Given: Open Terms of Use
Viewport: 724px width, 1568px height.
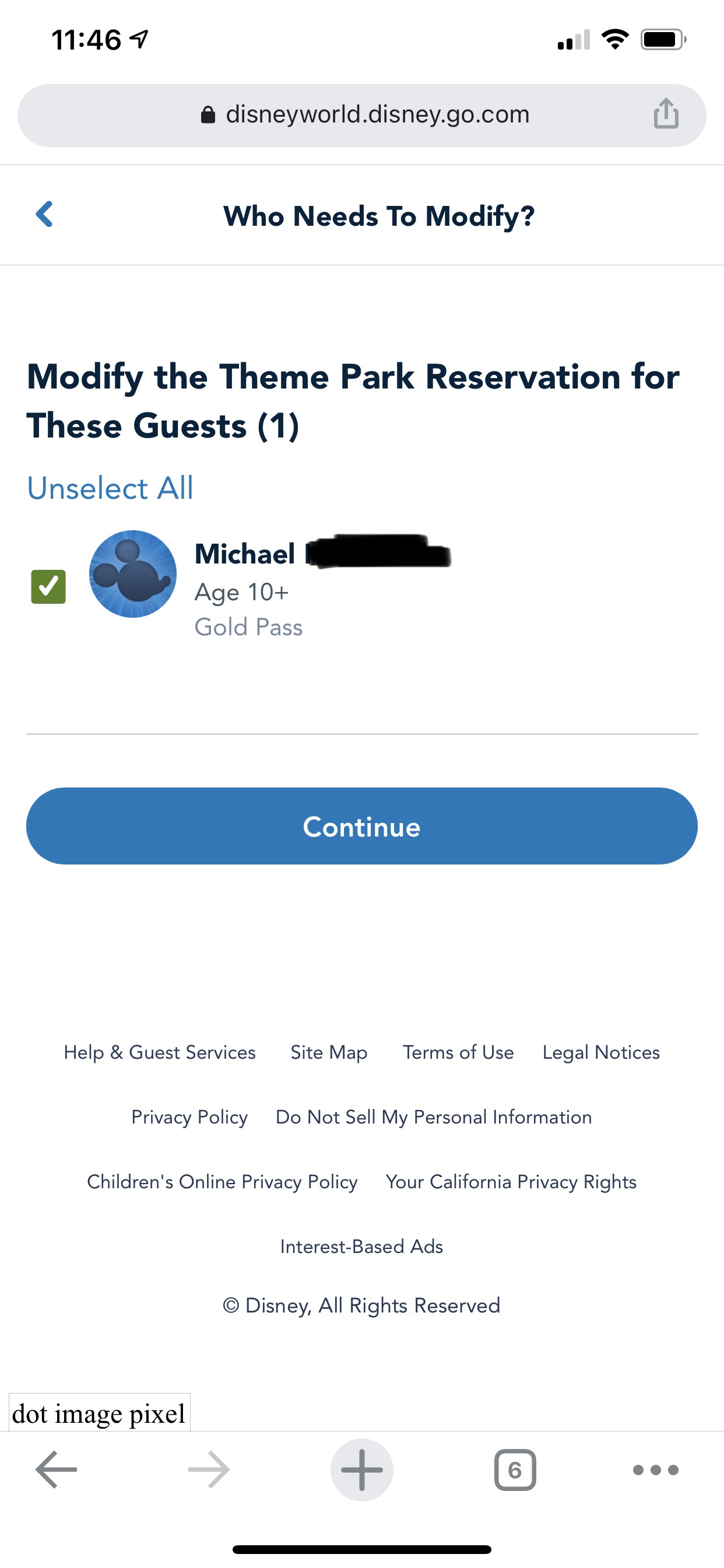Looking at the screenshot, I should pos(458,1052).
